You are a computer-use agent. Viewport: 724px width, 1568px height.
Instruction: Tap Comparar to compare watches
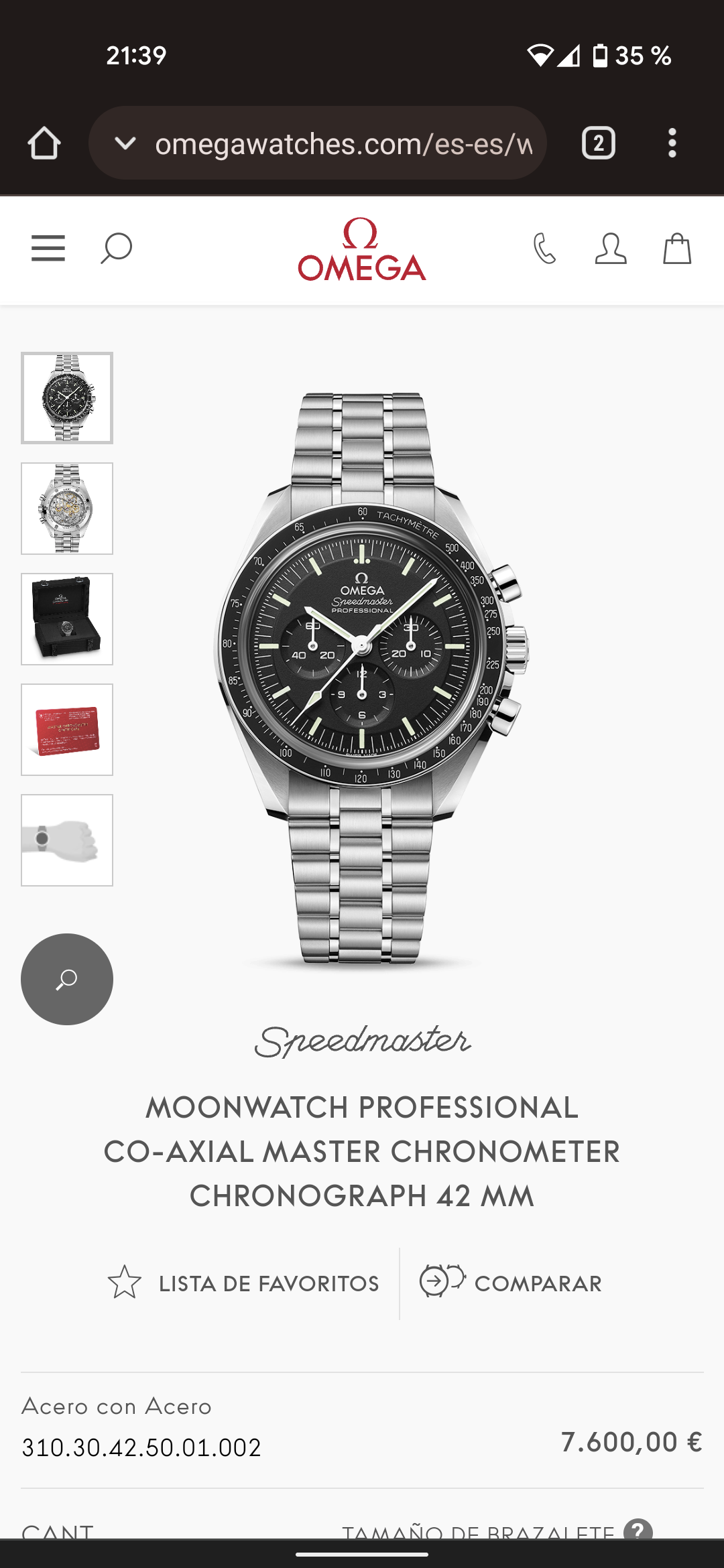[511, 1283]
